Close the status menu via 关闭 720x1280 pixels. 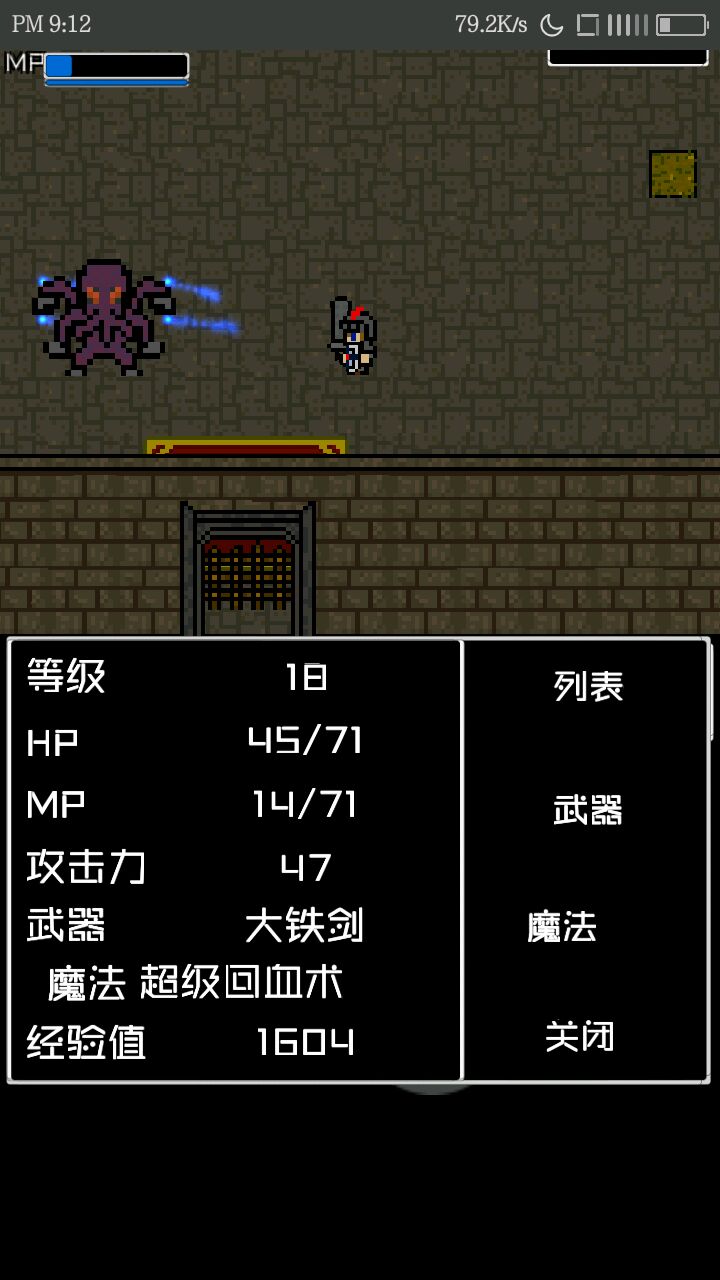tap(579, 1036)
